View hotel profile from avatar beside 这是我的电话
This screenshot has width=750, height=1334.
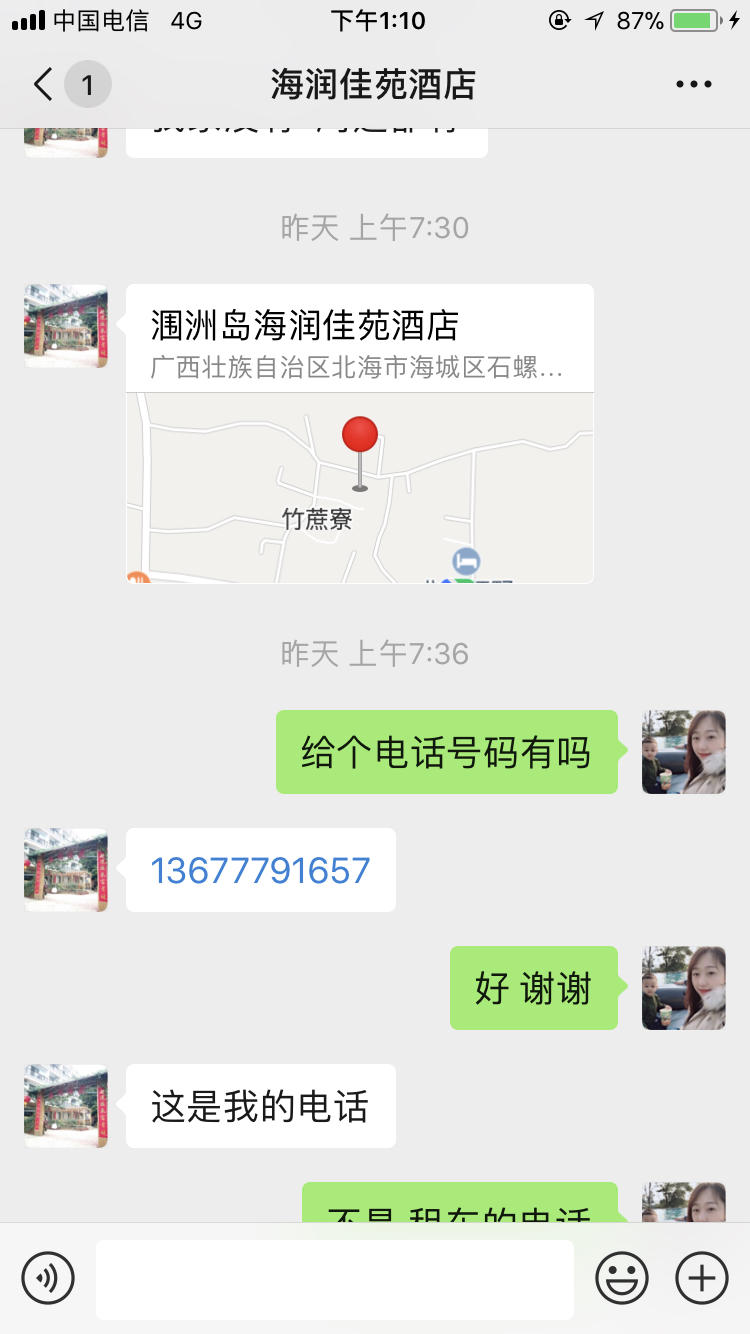(66, 1106)
